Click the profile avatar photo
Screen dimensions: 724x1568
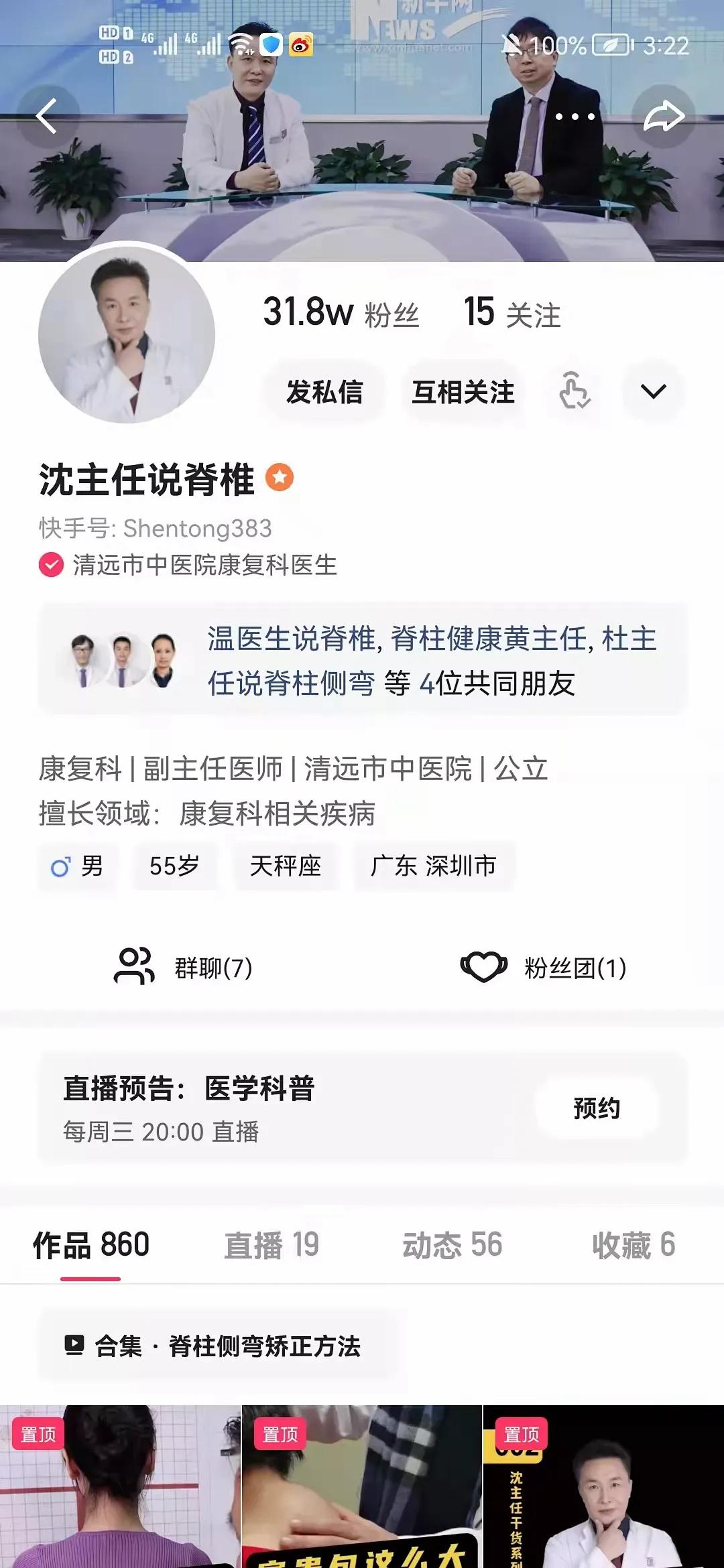pyautogui.click(x=129, y=335)
